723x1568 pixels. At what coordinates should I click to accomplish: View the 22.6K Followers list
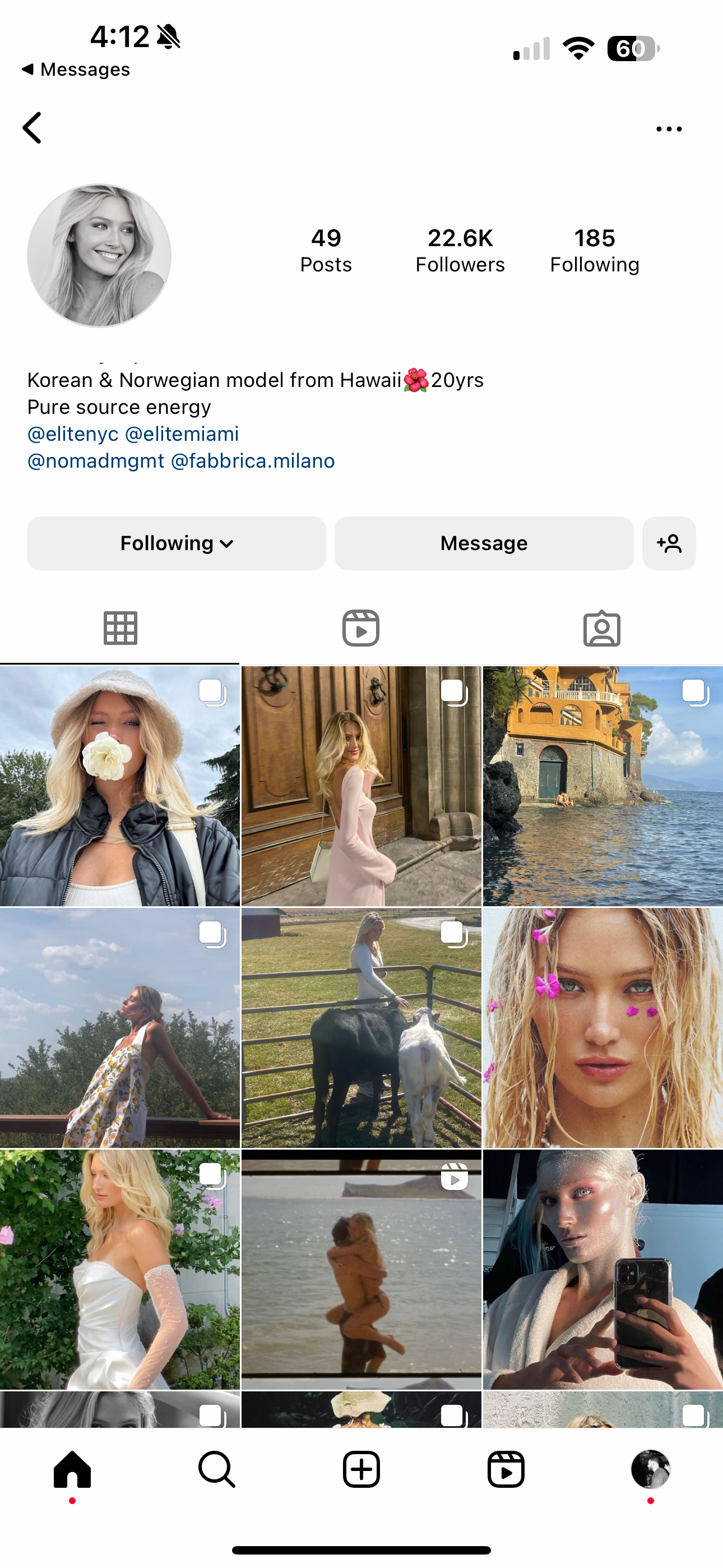click(460, 250)
